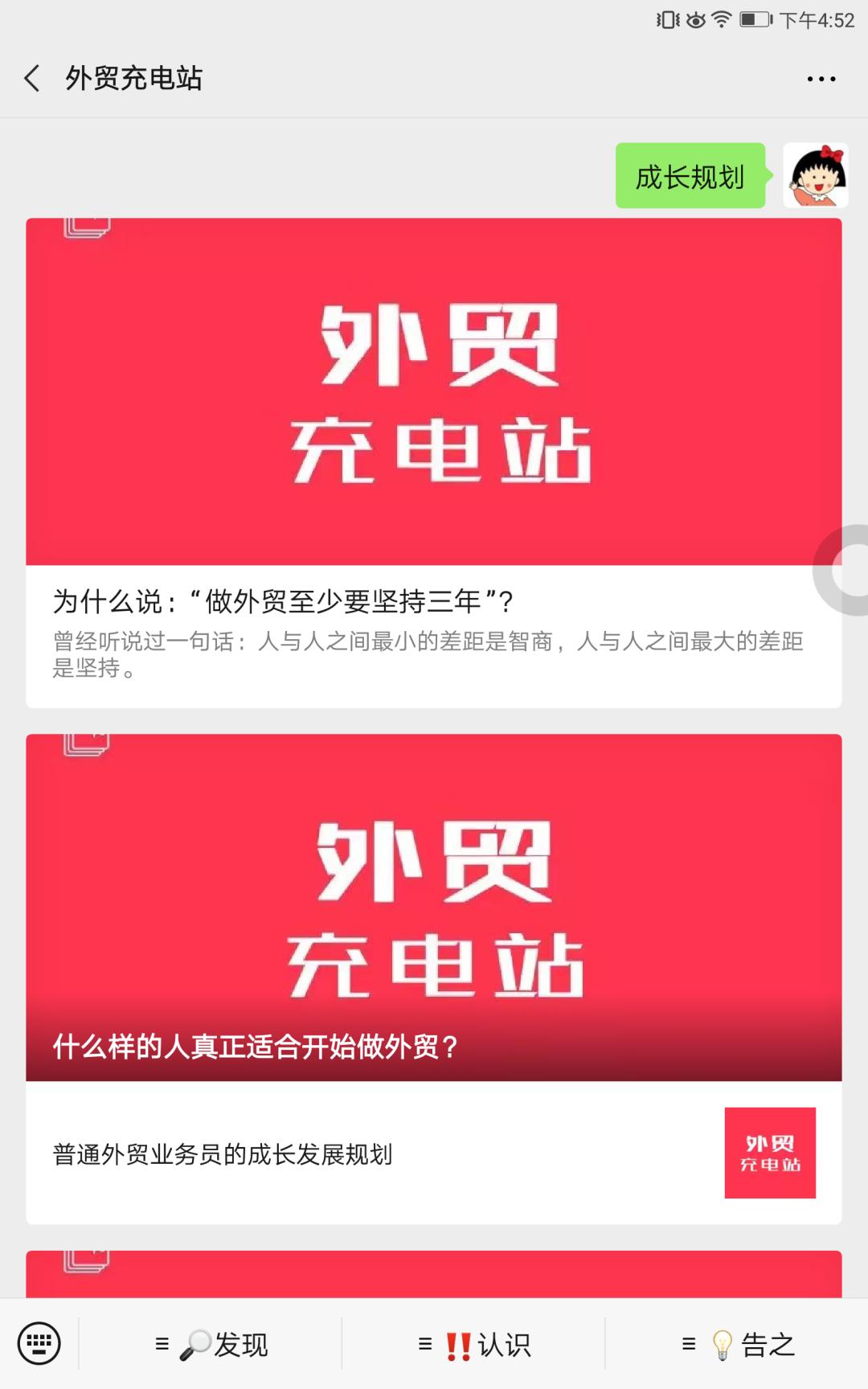
Task: Select the 告之 menu item
Action: click(768, 1342)
